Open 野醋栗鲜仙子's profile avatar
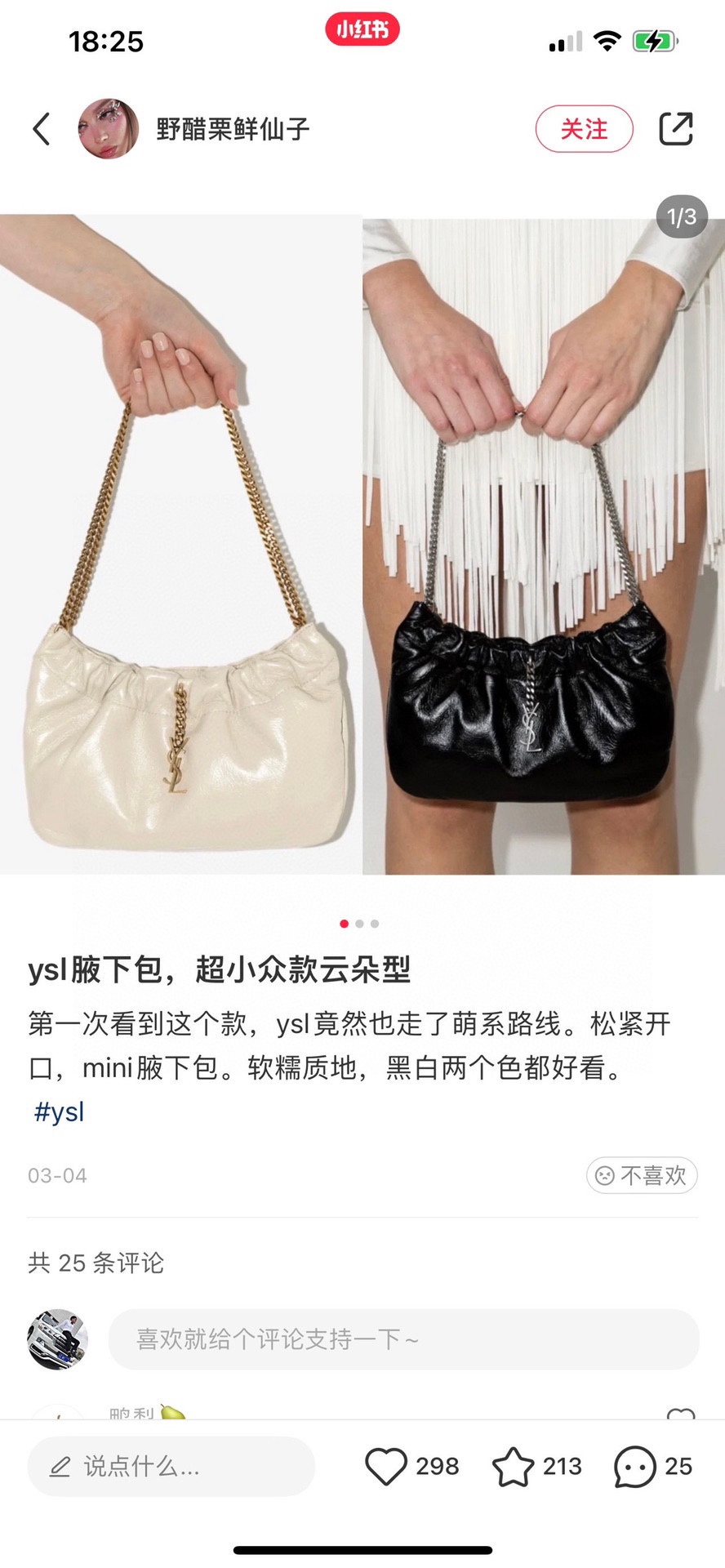The image size is (725, 1568). [108, 129]
